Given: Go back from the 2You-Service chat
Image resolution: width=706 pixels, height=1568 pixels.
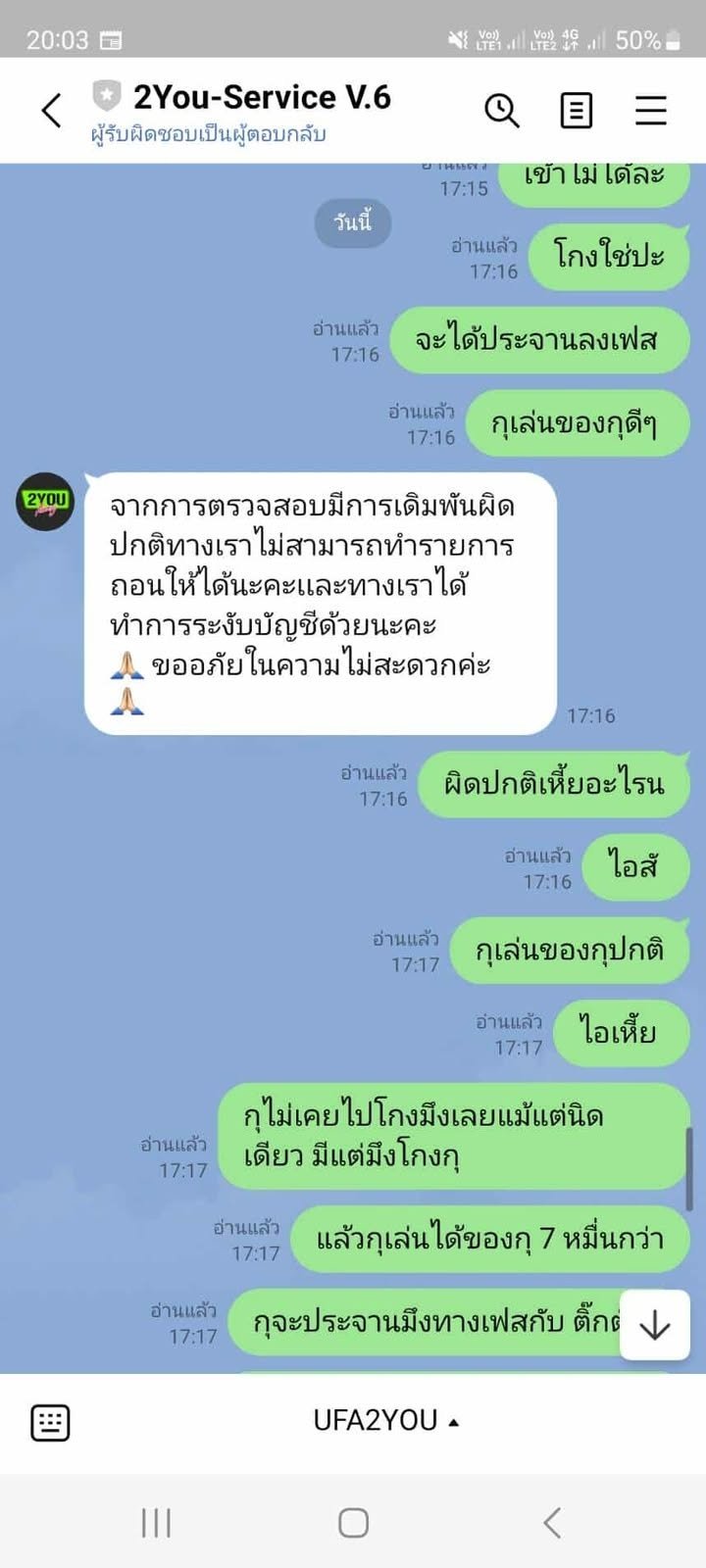Looking at the screenshot, I should (x=52, y=110).
